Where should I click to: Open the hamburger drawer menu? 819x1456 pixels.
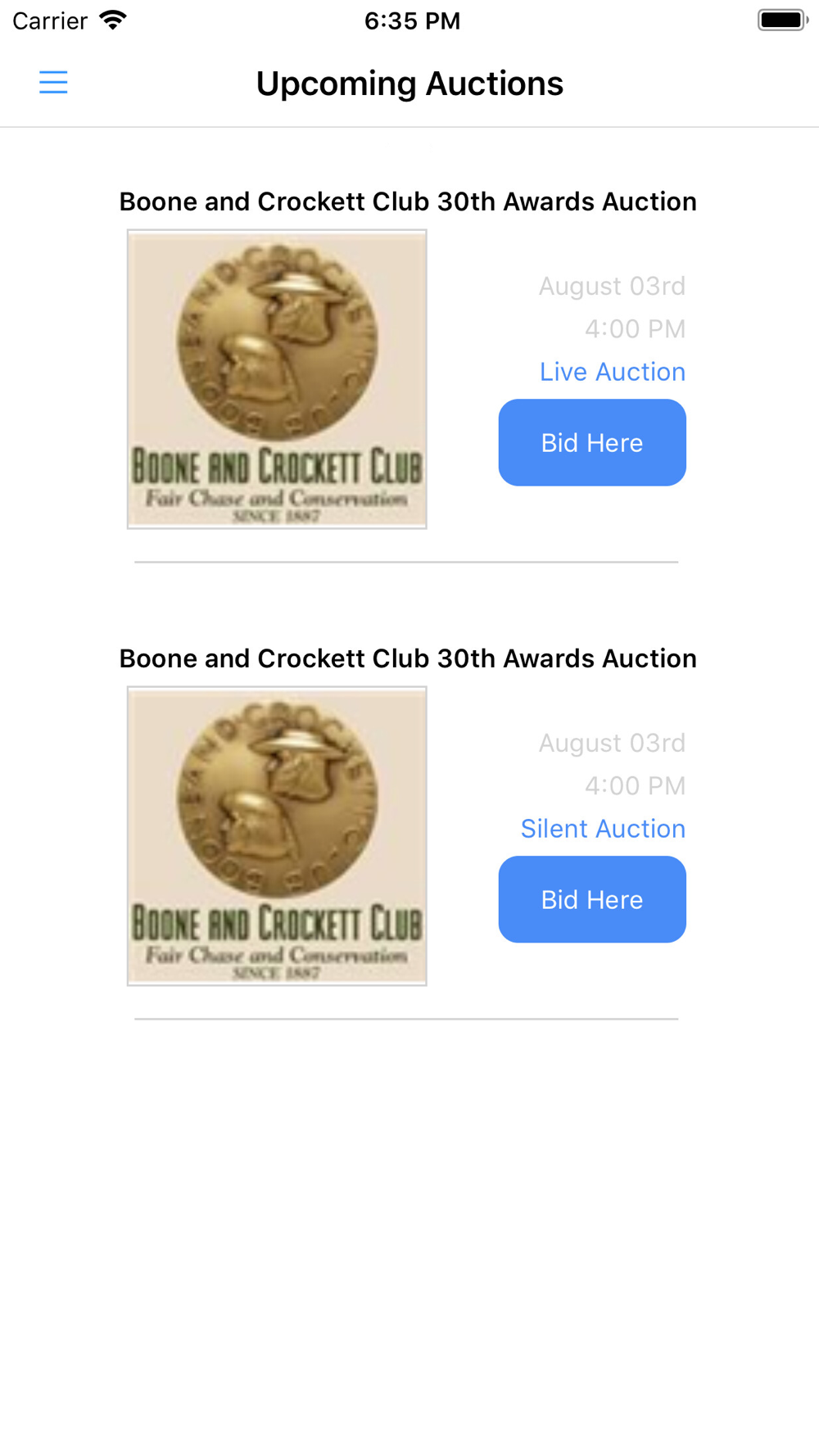coord(53,83)
